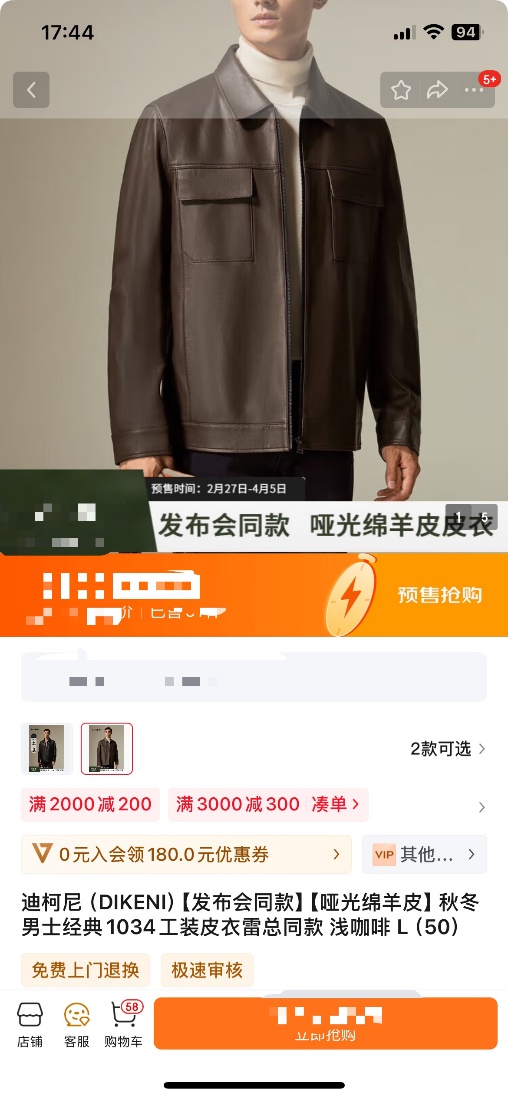Favorite this product with the star icon
This screenshot has height=1099, width=508.
[x=401, y=90]
